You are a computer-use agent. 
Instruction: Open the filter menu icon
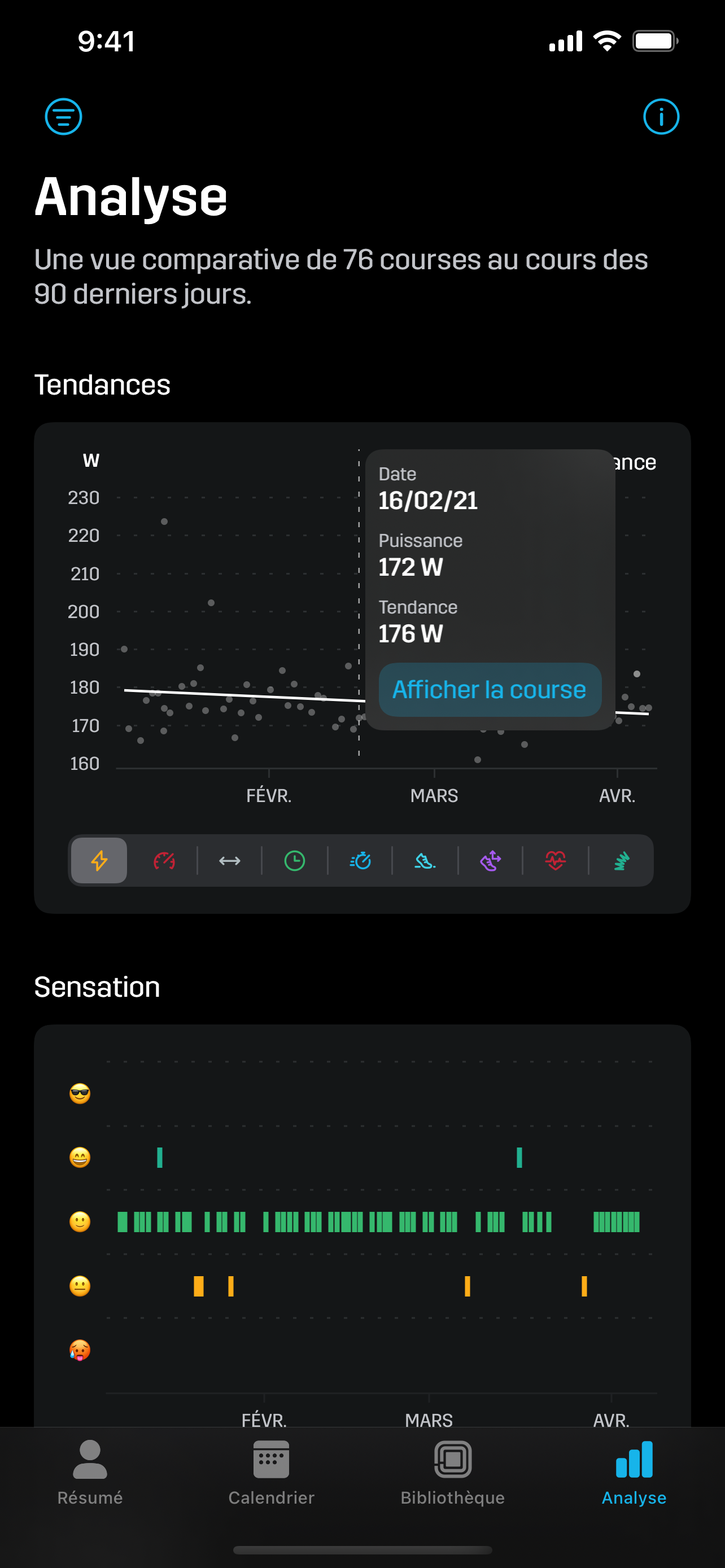pos(63,116)
